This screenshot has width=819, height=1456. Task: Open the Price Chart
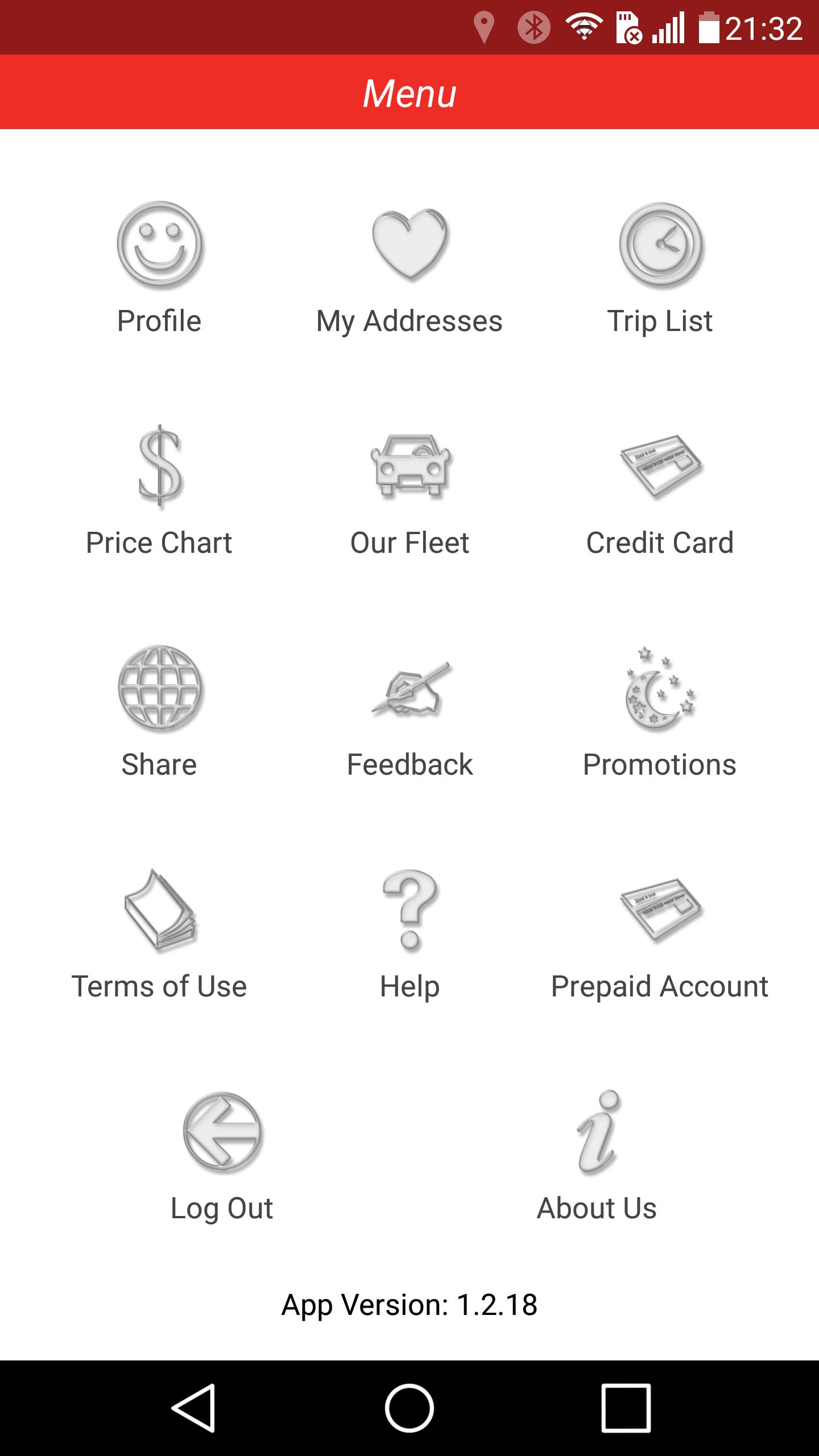pyautogui.click(x=159, y=490)
